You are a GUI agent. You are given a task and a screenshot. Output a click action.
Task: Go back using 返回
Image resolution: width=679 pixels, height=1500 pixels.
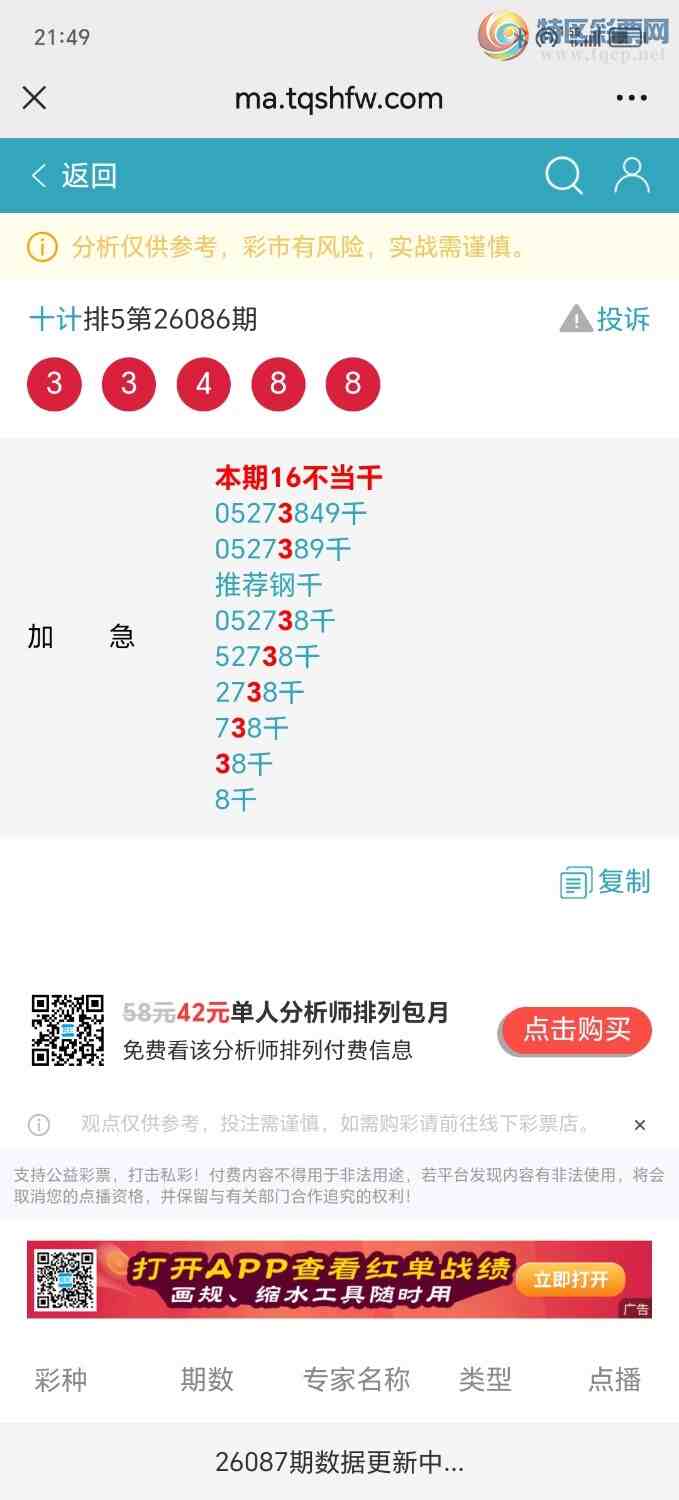74,176
